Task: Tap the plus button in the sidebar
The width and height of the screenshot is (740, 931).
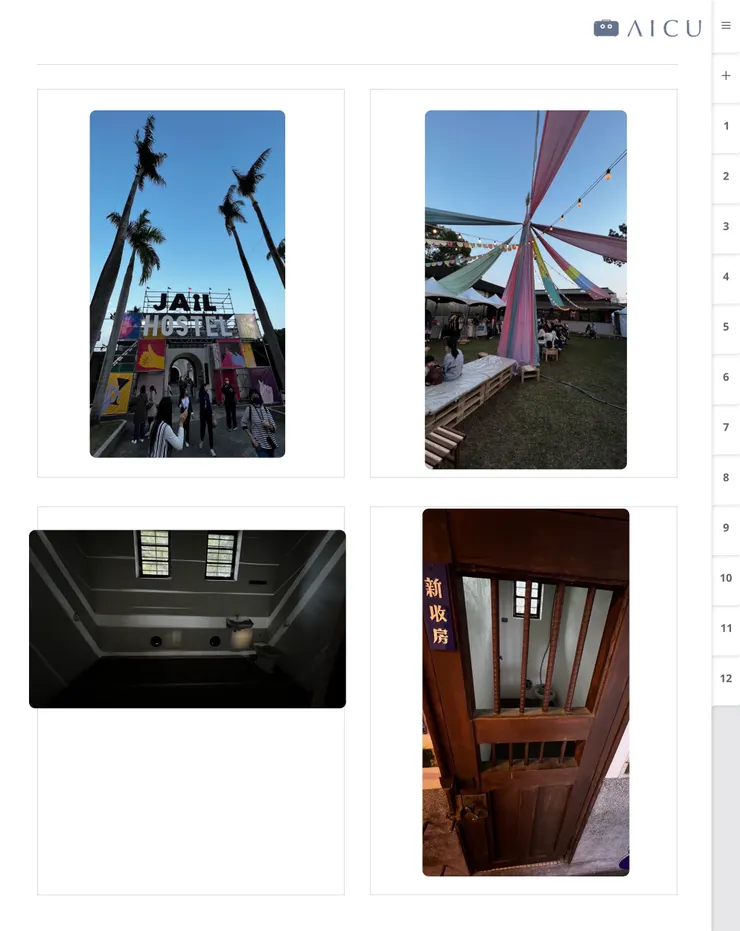Action: pyautogui.click(x=726, y=76)
